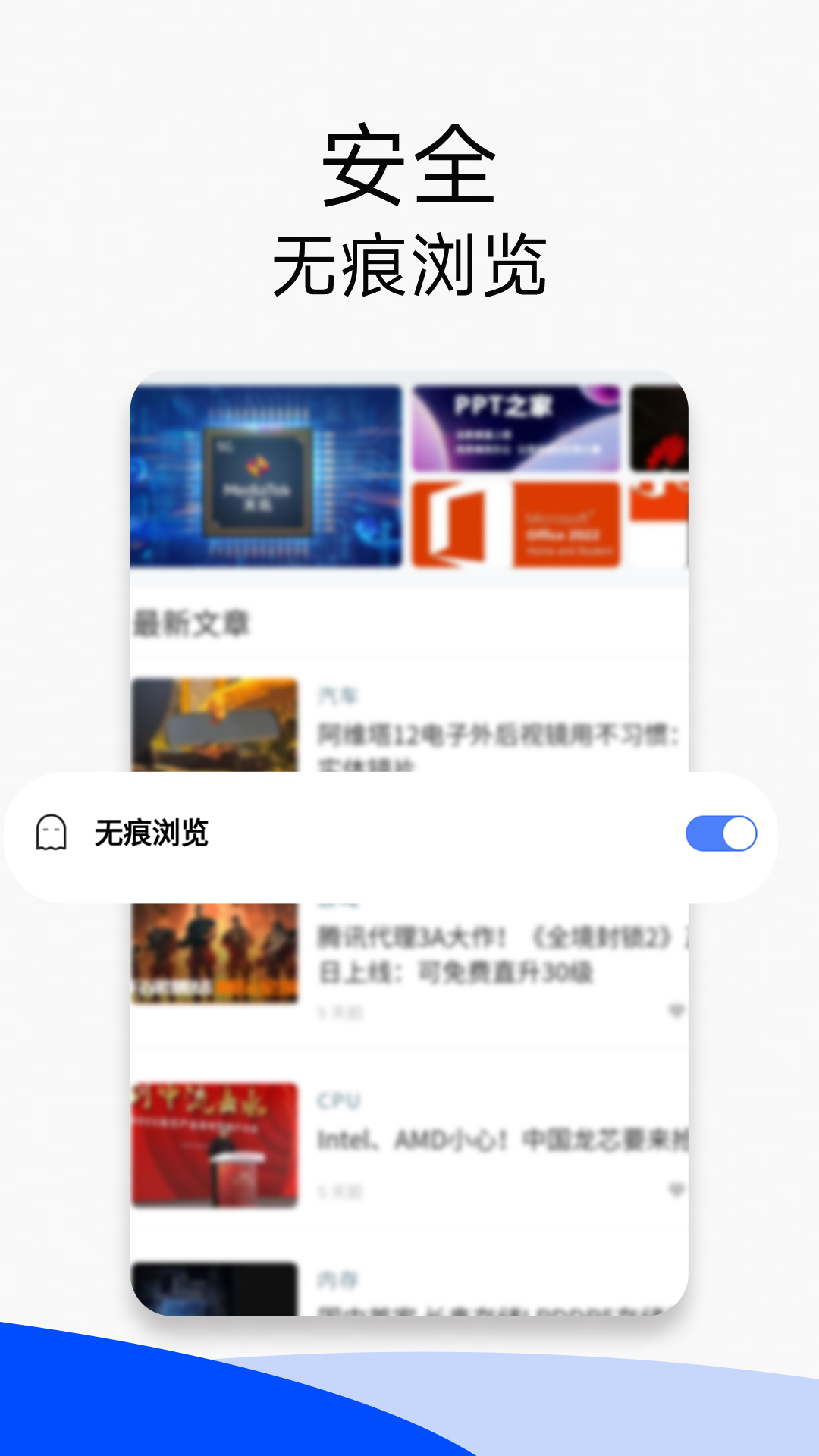Select the 无痕浏览 label text
This screenshot has height=1456, width=819.
point(152,833)
